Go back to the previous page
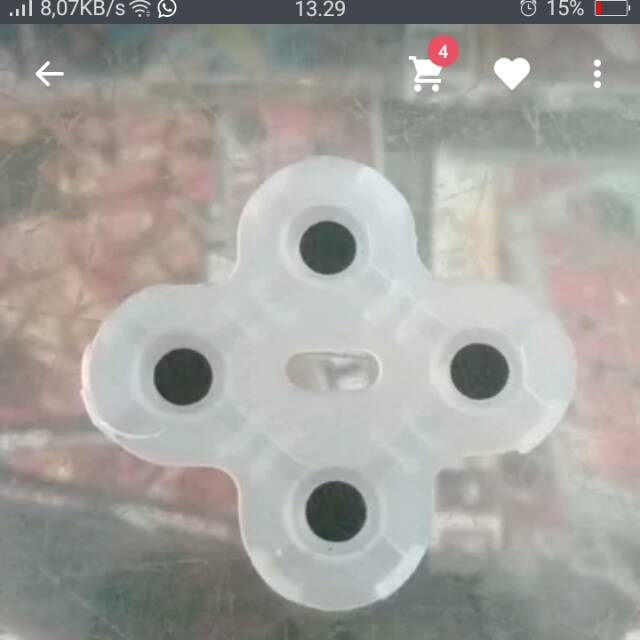This screenshot has width=640, height=640. point(49,74)
